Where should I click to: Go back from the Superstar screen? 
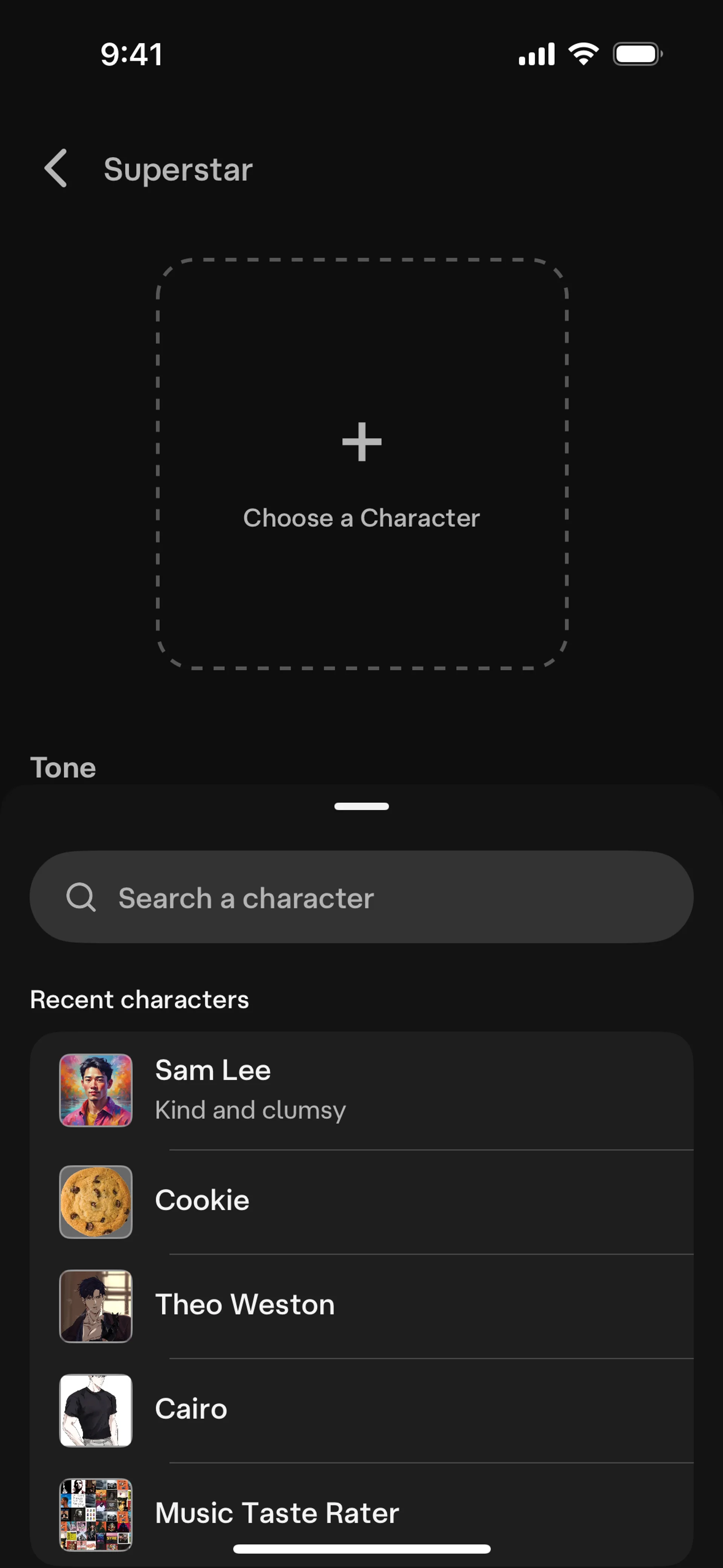(56, 169)
